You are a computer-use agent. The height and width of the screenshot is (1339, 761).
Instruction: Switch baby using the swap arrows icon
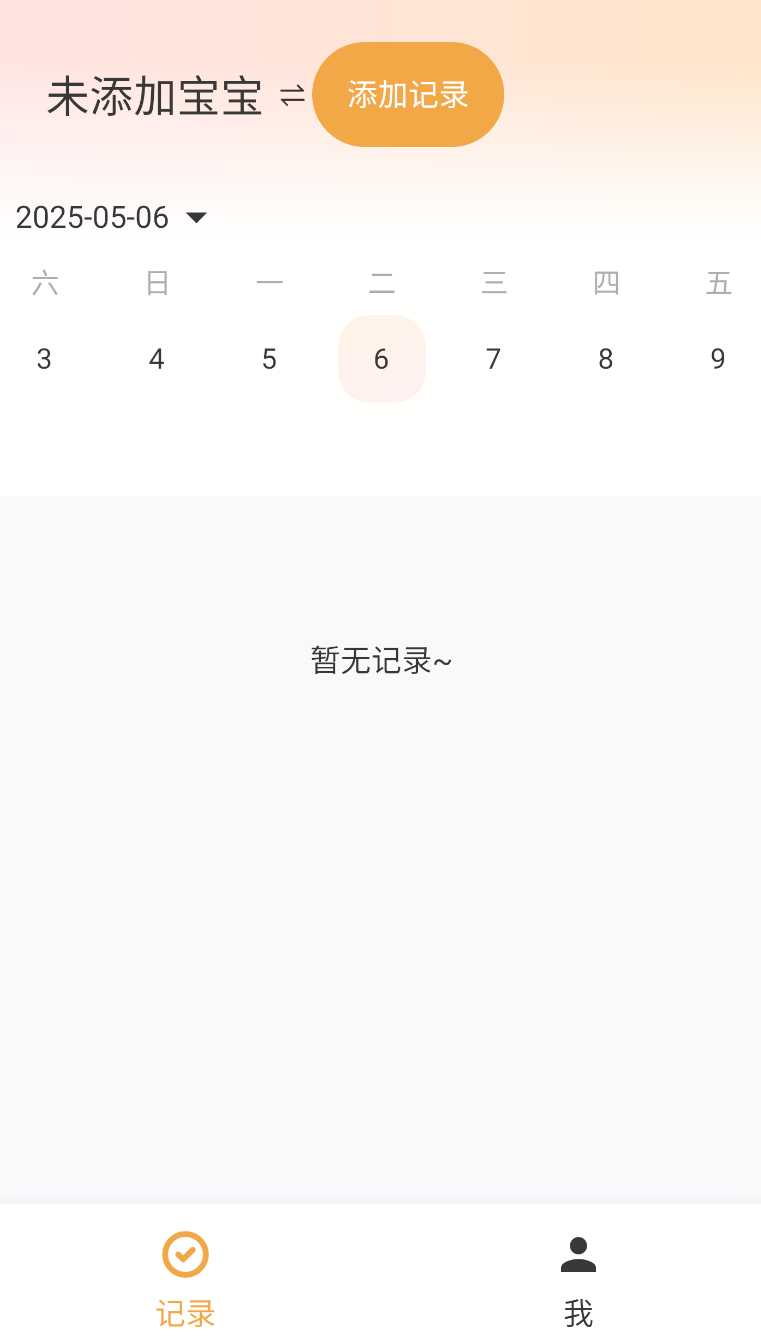point(292,96)
